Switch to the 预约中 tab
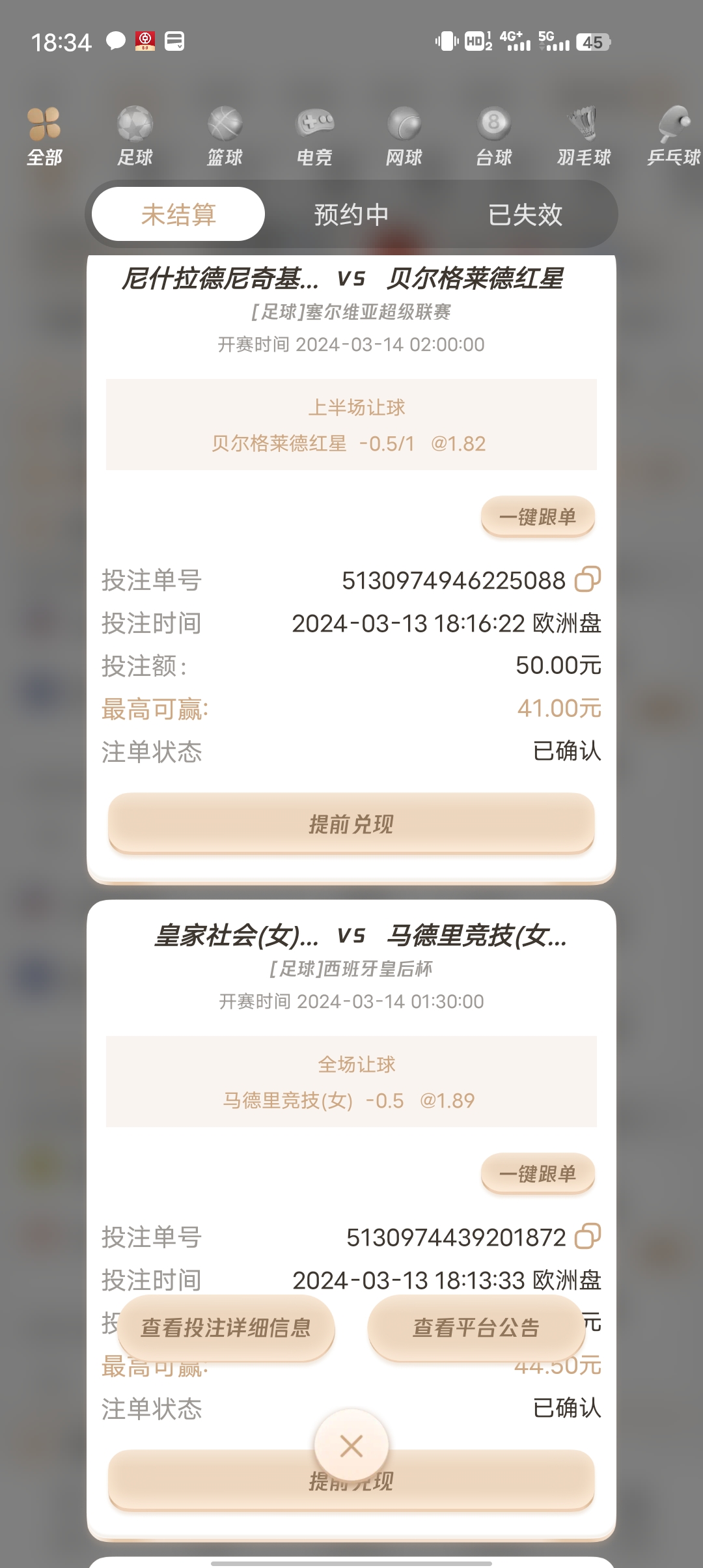 pos(351,214)
